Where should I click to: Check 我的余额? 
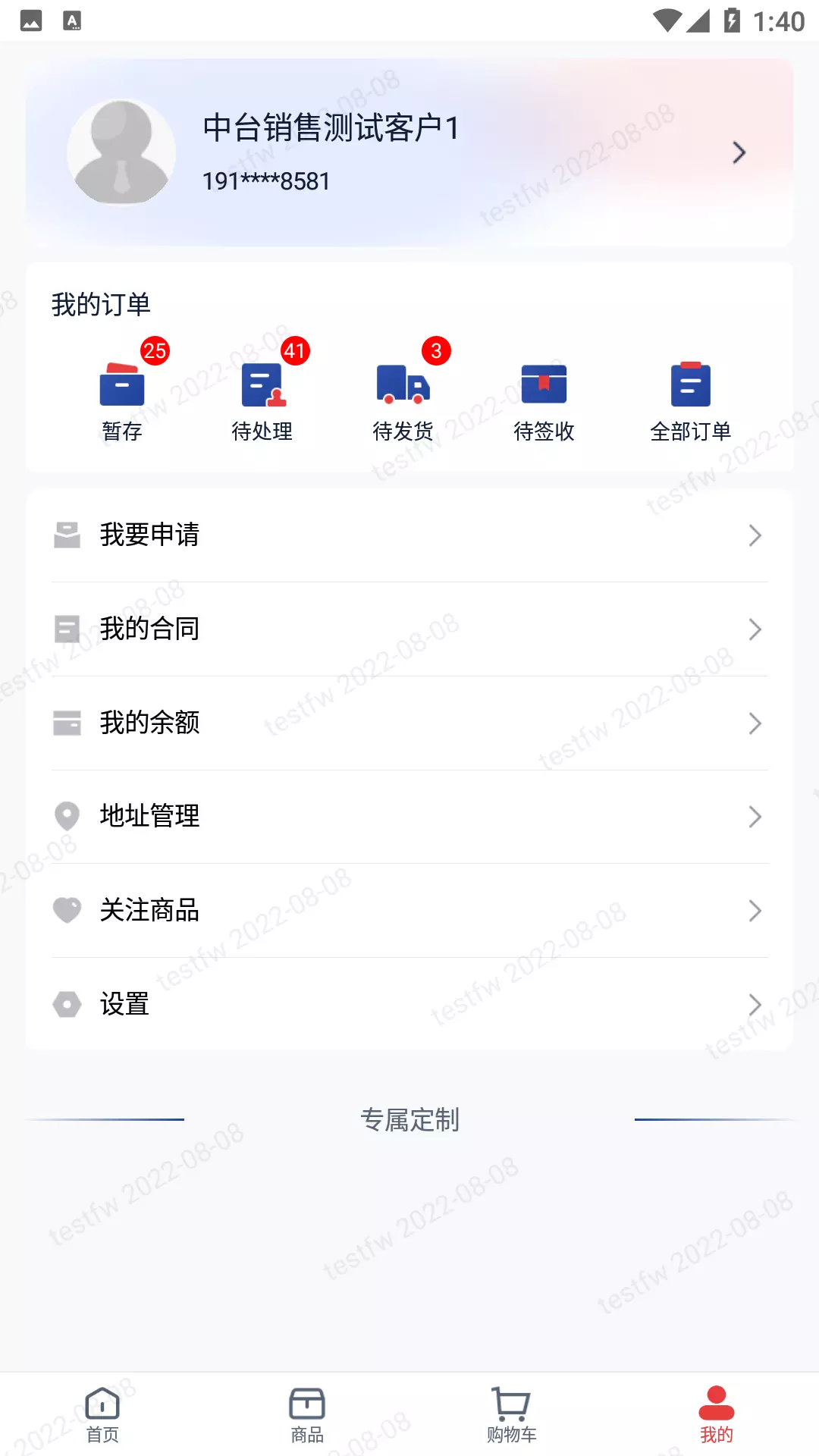[409, 723]
